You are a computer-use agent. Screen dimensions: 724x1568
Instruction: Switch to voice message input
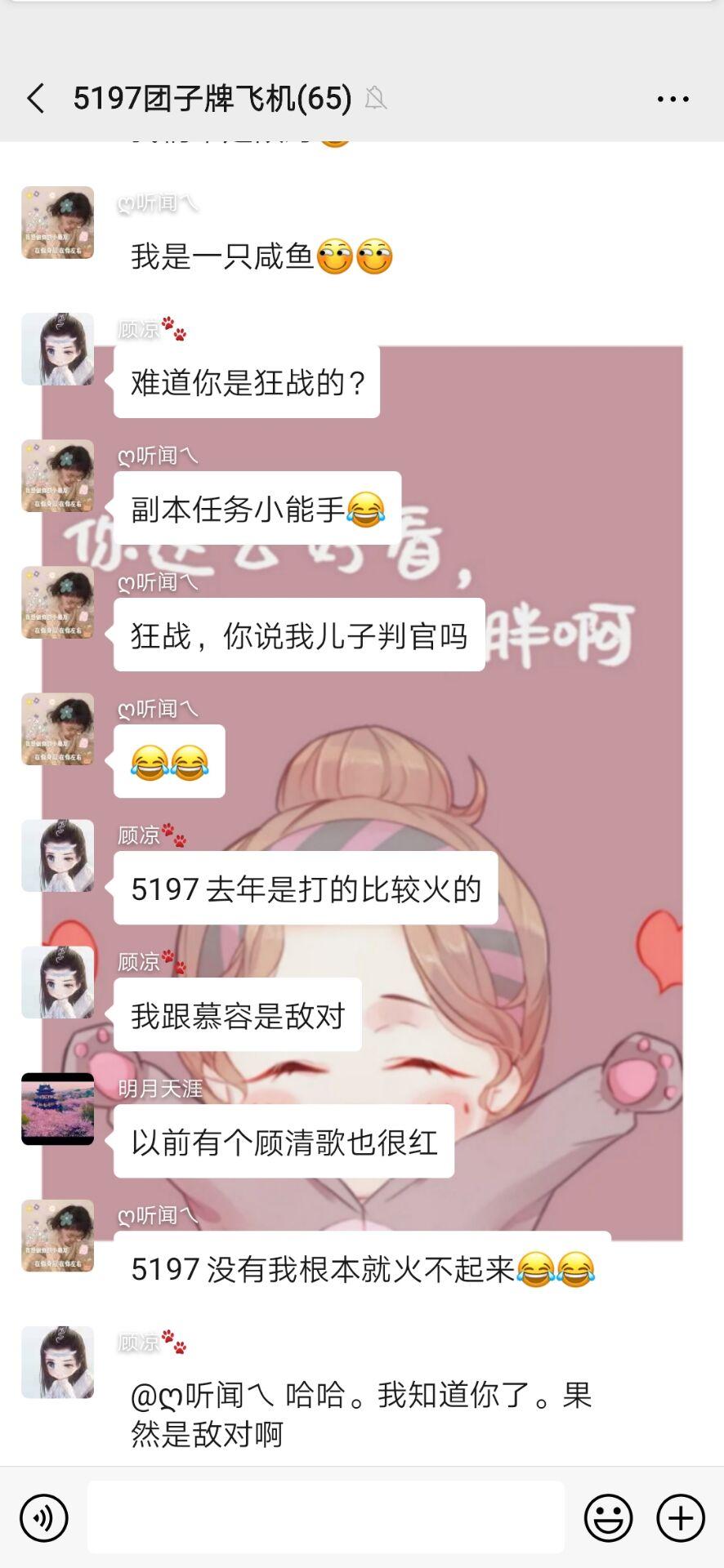pyautogui.click(x=43, y=1518)
